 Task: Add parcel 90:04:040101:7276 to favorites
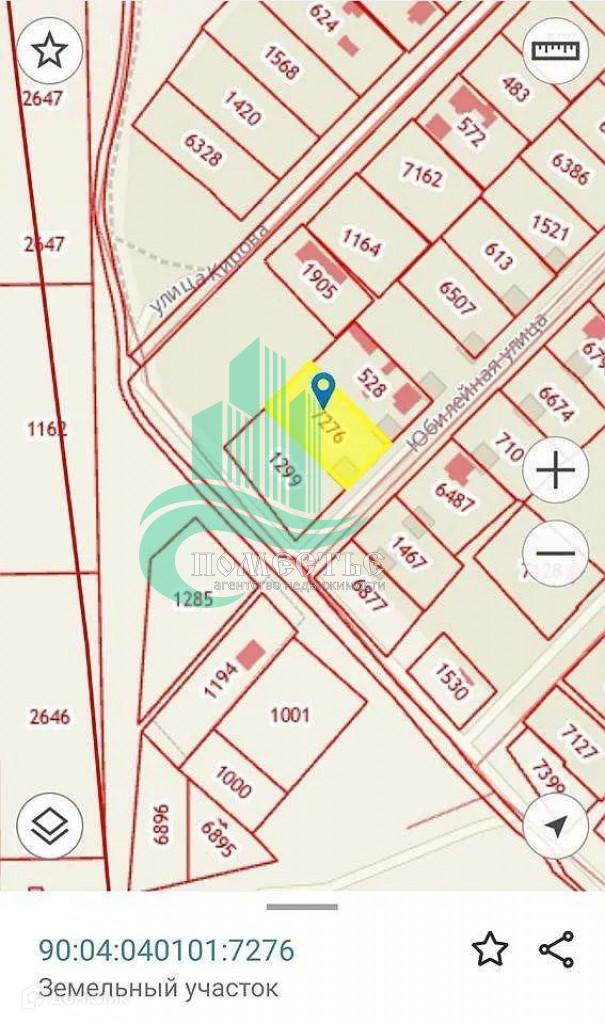pos(489,948)
